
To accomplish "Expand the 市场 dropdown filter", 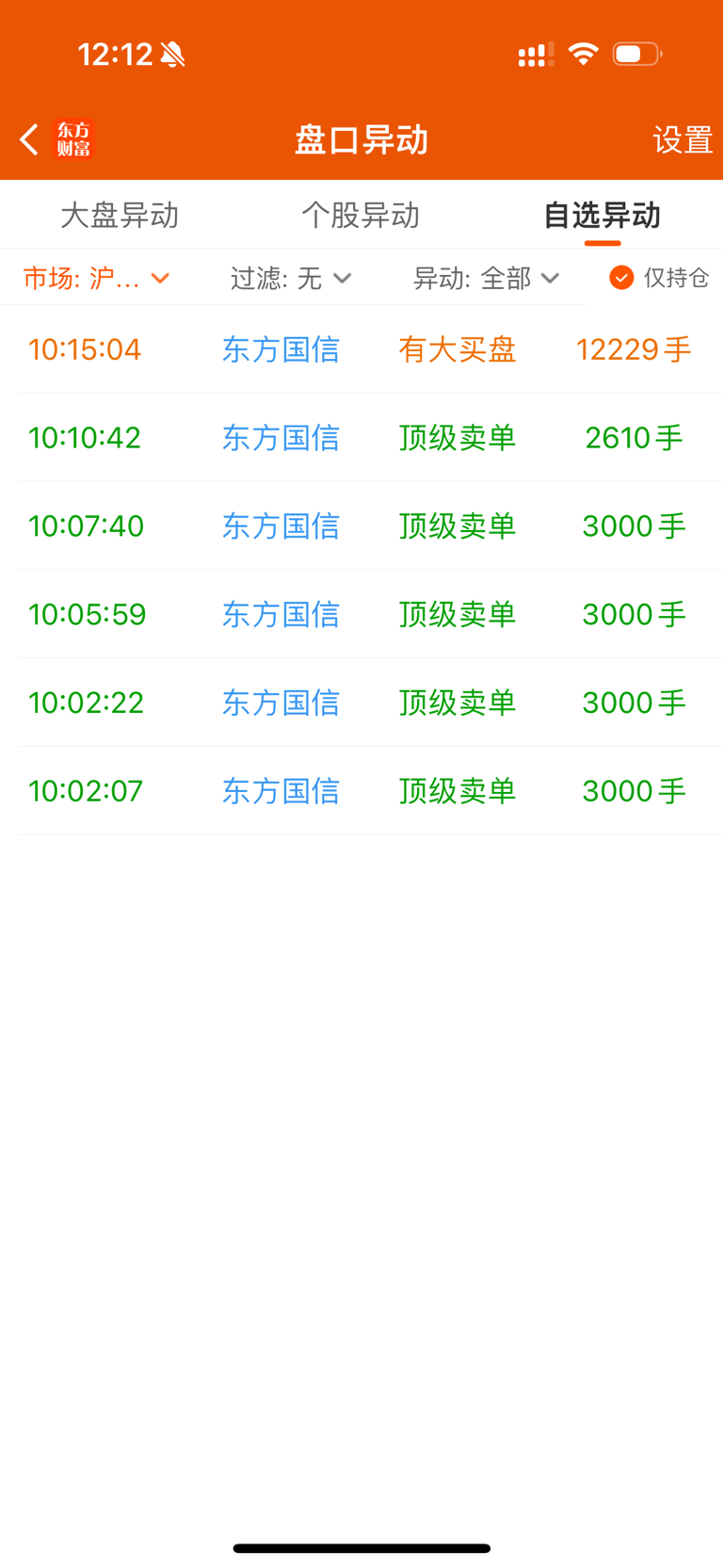I will tap(96, 278).
